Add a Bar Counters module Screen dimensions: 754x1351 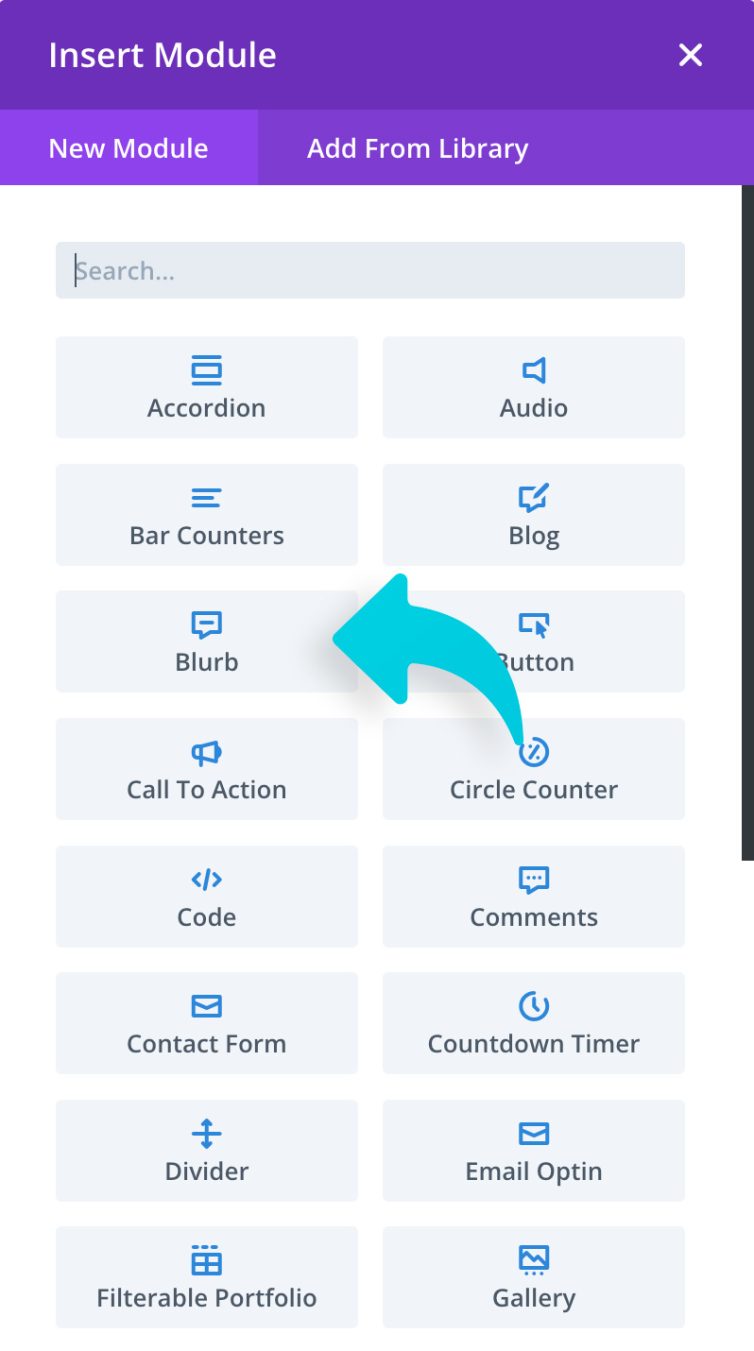[207, 514]
